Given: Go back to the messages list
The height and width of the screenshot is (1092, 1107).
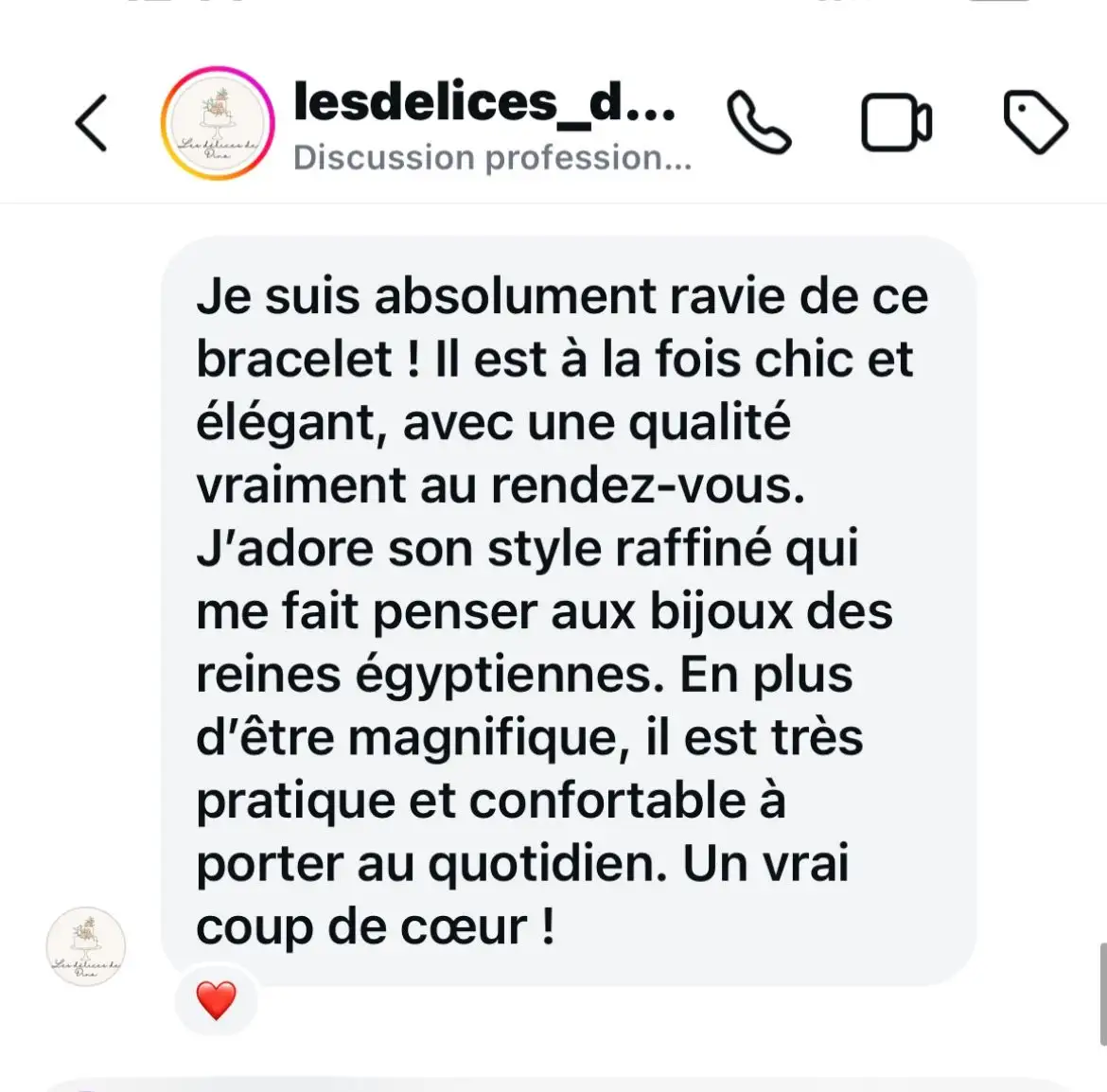Looking at the screenshot, I should tap(92, 123).
